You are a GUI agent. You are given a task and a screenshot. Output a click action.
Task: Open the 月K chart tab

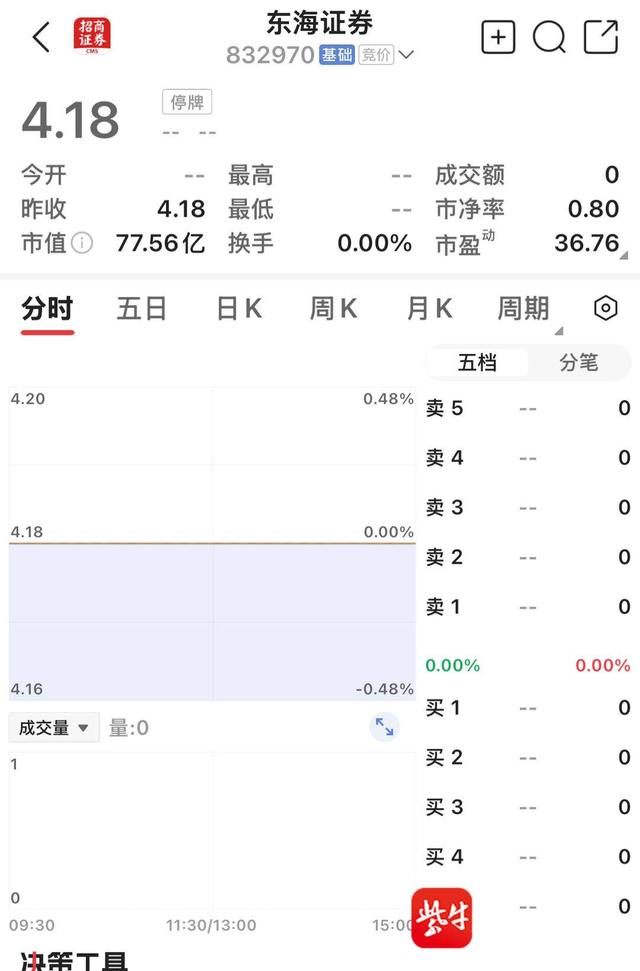429,309
